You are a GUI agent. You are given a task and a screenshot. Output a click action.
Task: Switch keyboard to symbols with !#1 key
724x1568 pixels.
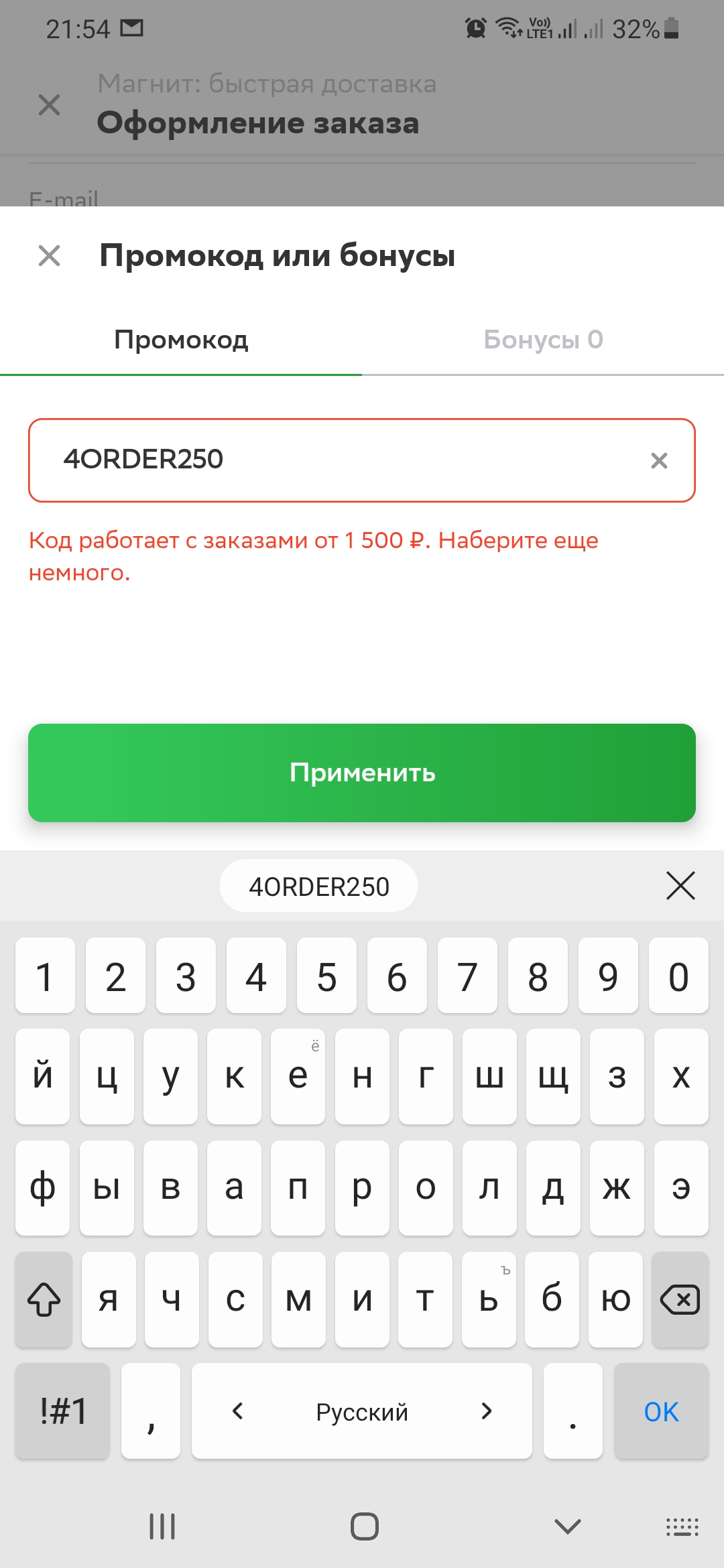point(63,1411)
